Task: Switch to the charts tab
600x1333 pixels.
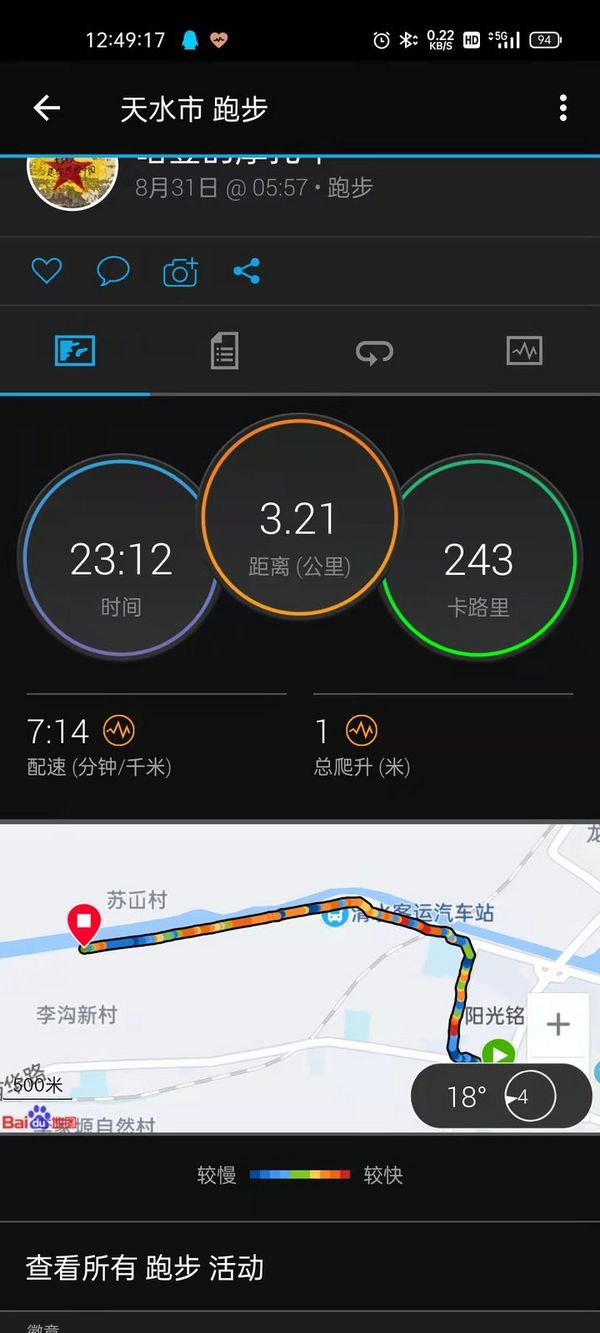Action: (524, 351)
